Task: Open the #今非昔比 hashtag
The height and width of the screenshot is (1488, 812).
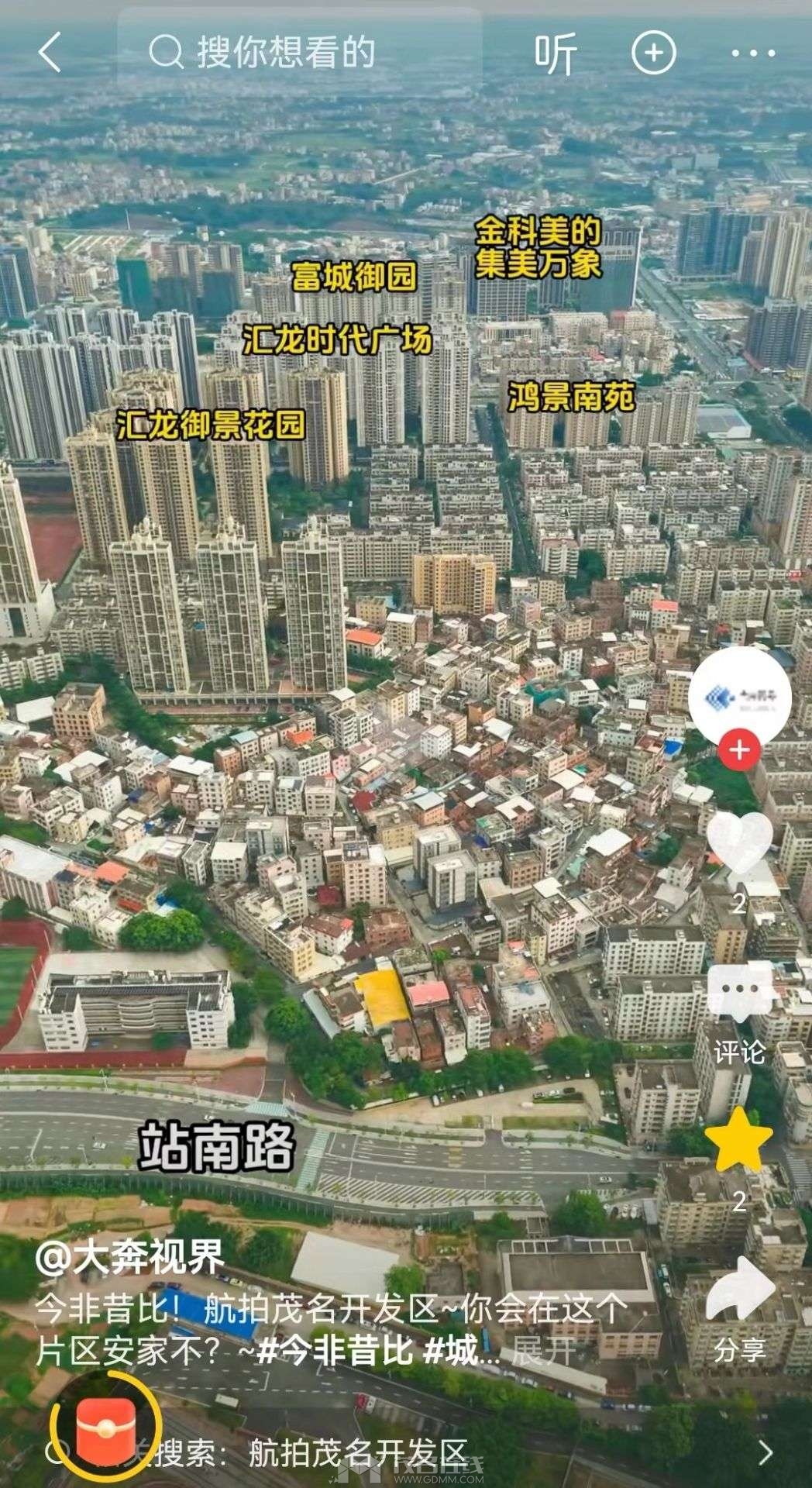Action: tap(335, 1350)
